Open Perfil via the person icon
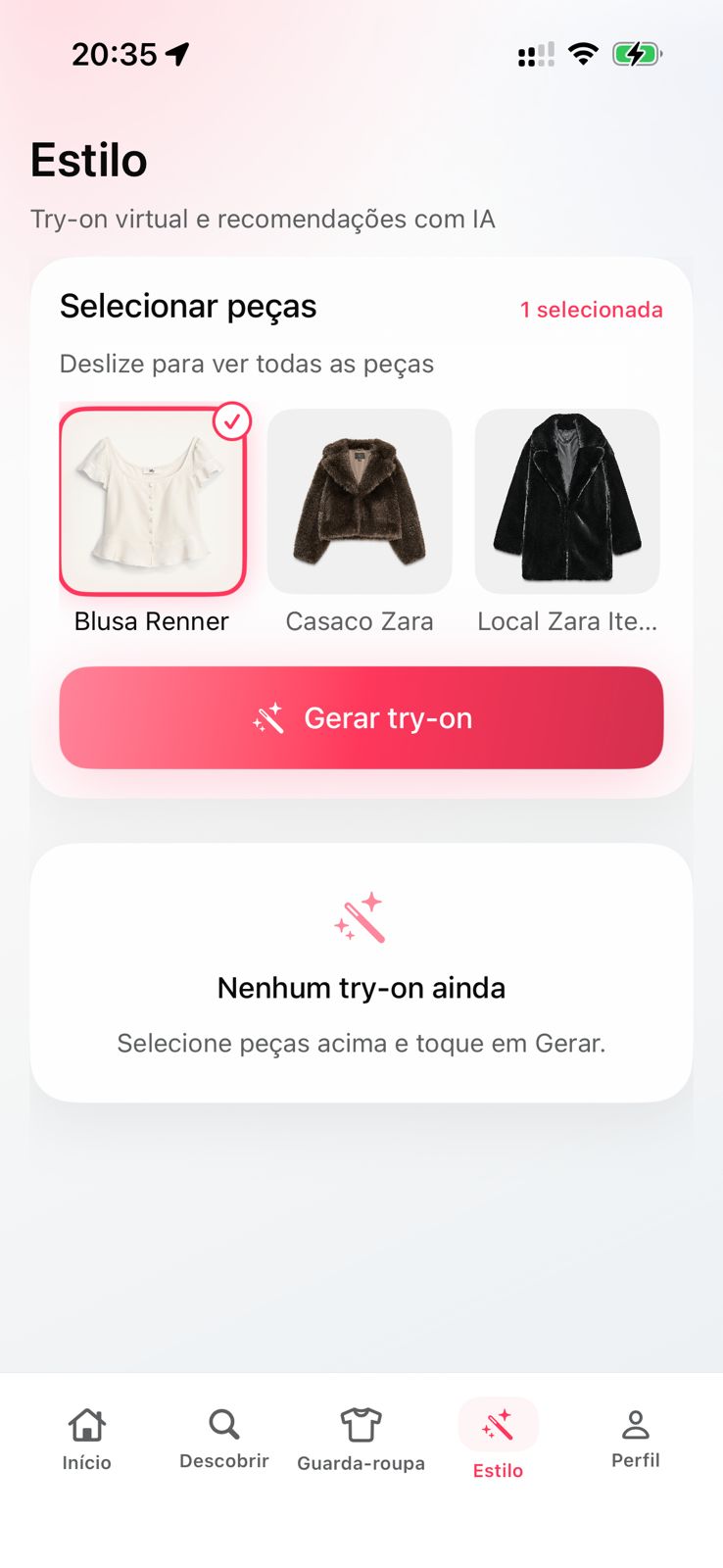 (635, 1423)
